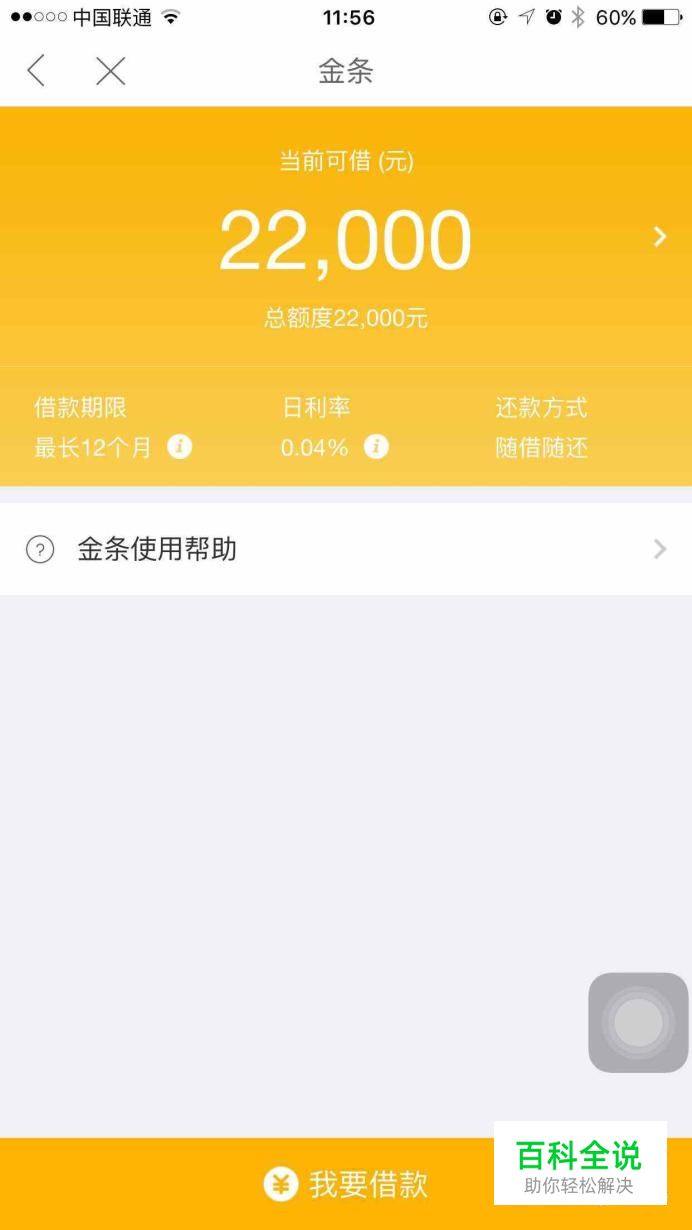This screenshot has width=692, height=1230.
Task: Open the 22,000 available credit details arrow
Action: [659, 237]
